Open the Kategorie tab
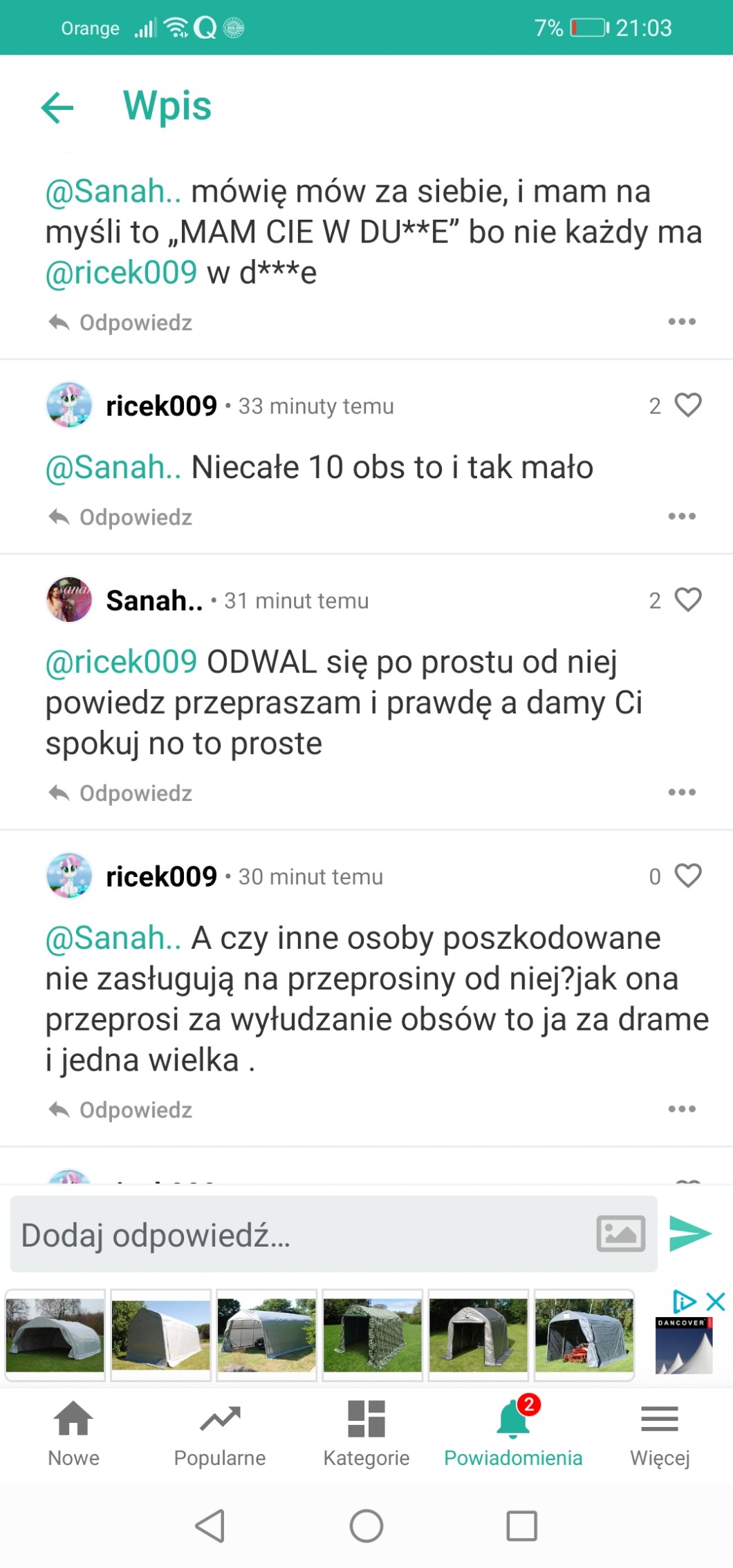The width and height of the screenshot is (733, 1568). tap(366, 1433)
